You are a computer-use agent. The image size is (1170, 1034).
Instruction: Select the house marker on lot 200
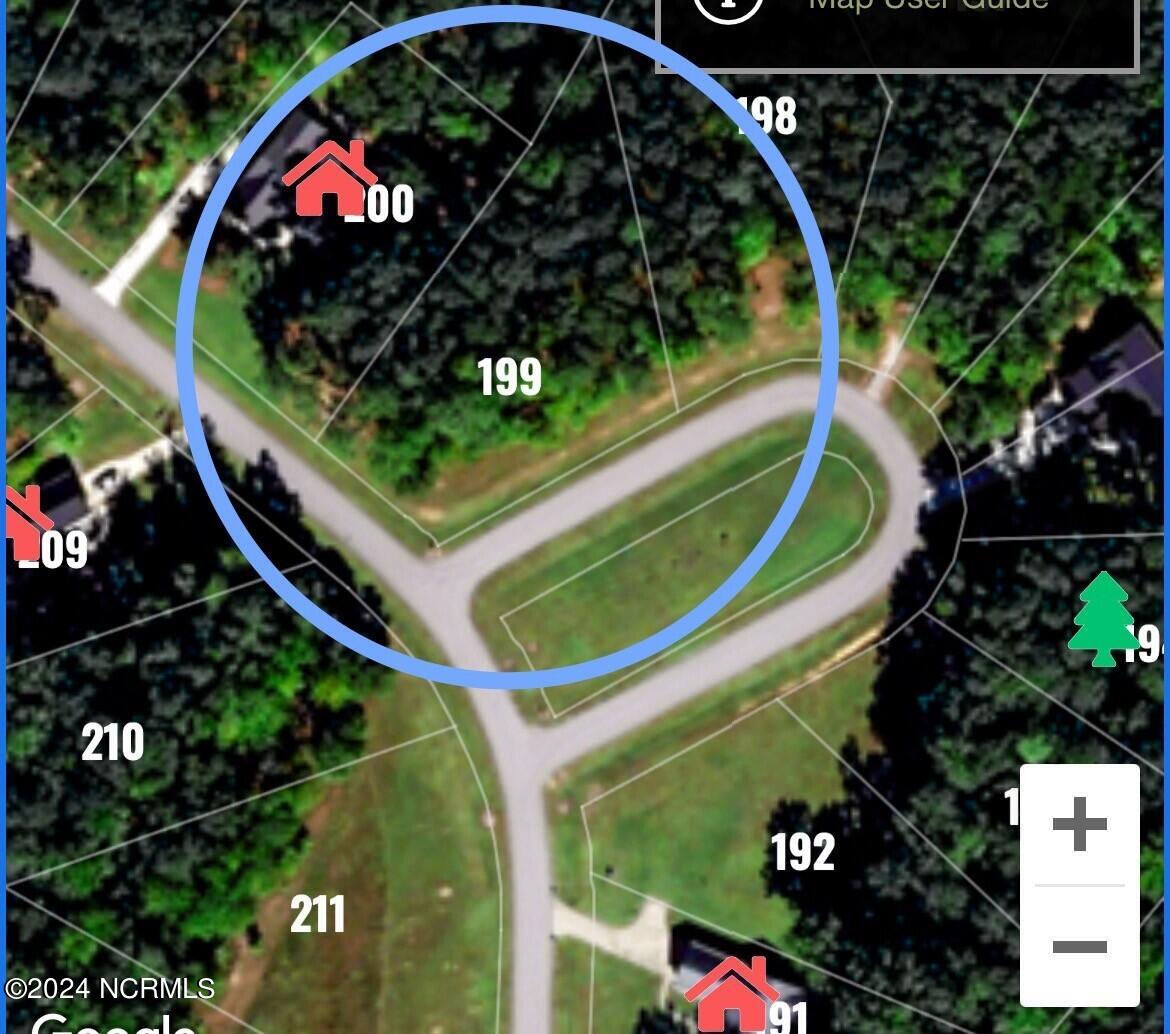click(x=329, y=179)
